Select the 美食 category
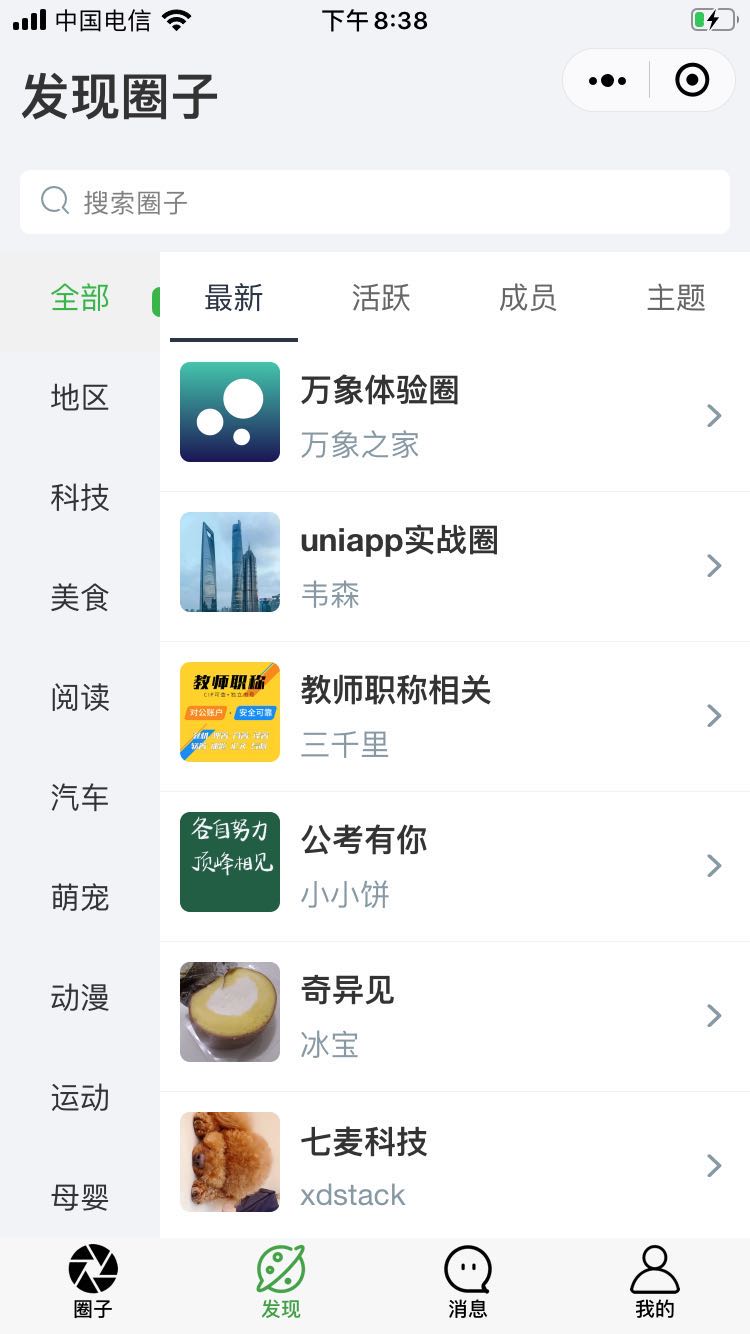This screenshot has height=1334, width=750. coord(80,598)
